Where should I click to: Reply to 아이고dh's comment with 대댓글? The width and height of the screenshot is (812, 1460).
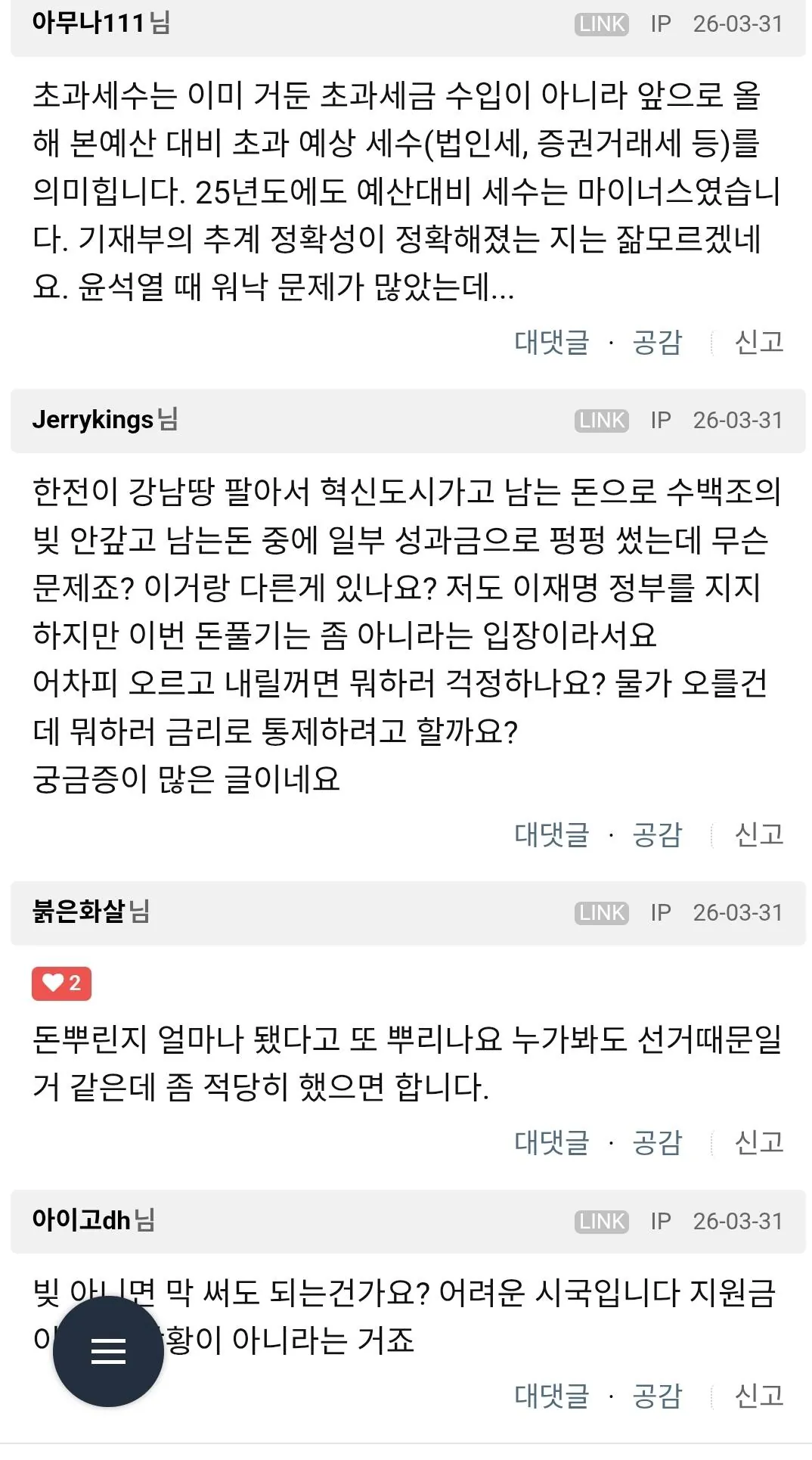[551, 1396]
